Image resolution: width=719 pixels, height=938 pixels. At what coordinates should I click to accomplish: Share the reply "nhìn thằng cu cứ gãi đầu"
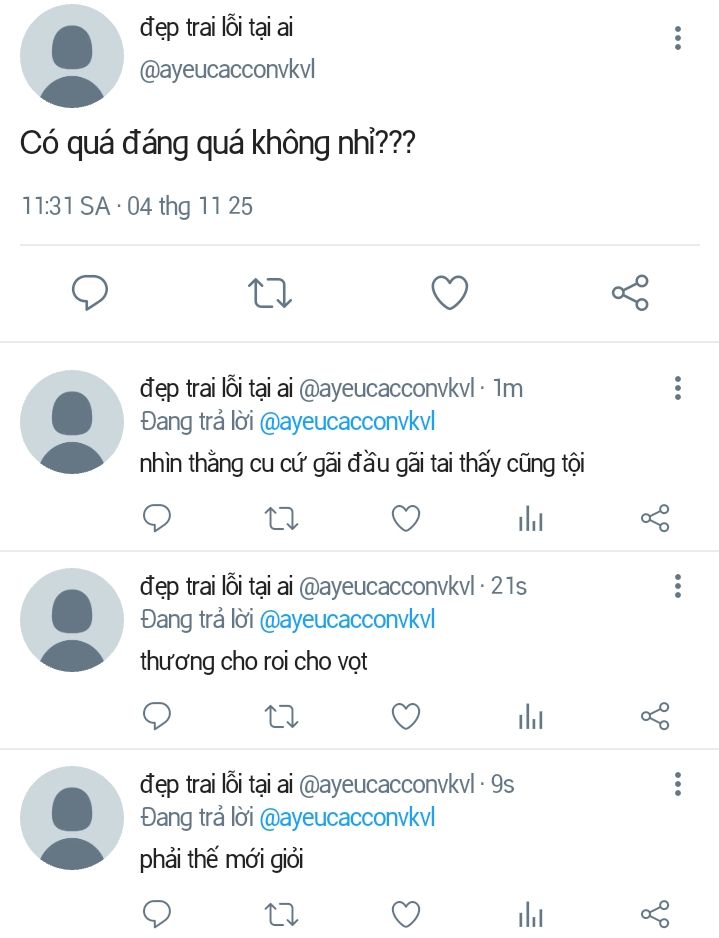click(654, 518)
